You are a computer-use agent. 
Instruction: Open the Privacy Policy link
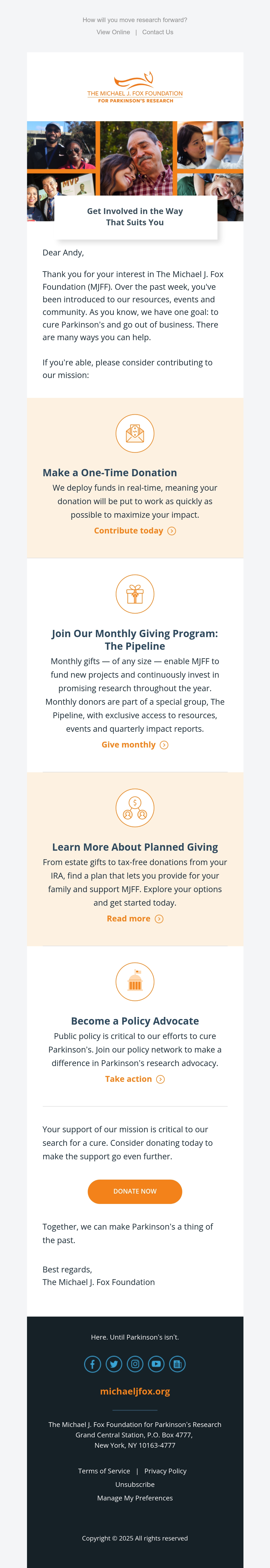click(x=165, y=1471)
